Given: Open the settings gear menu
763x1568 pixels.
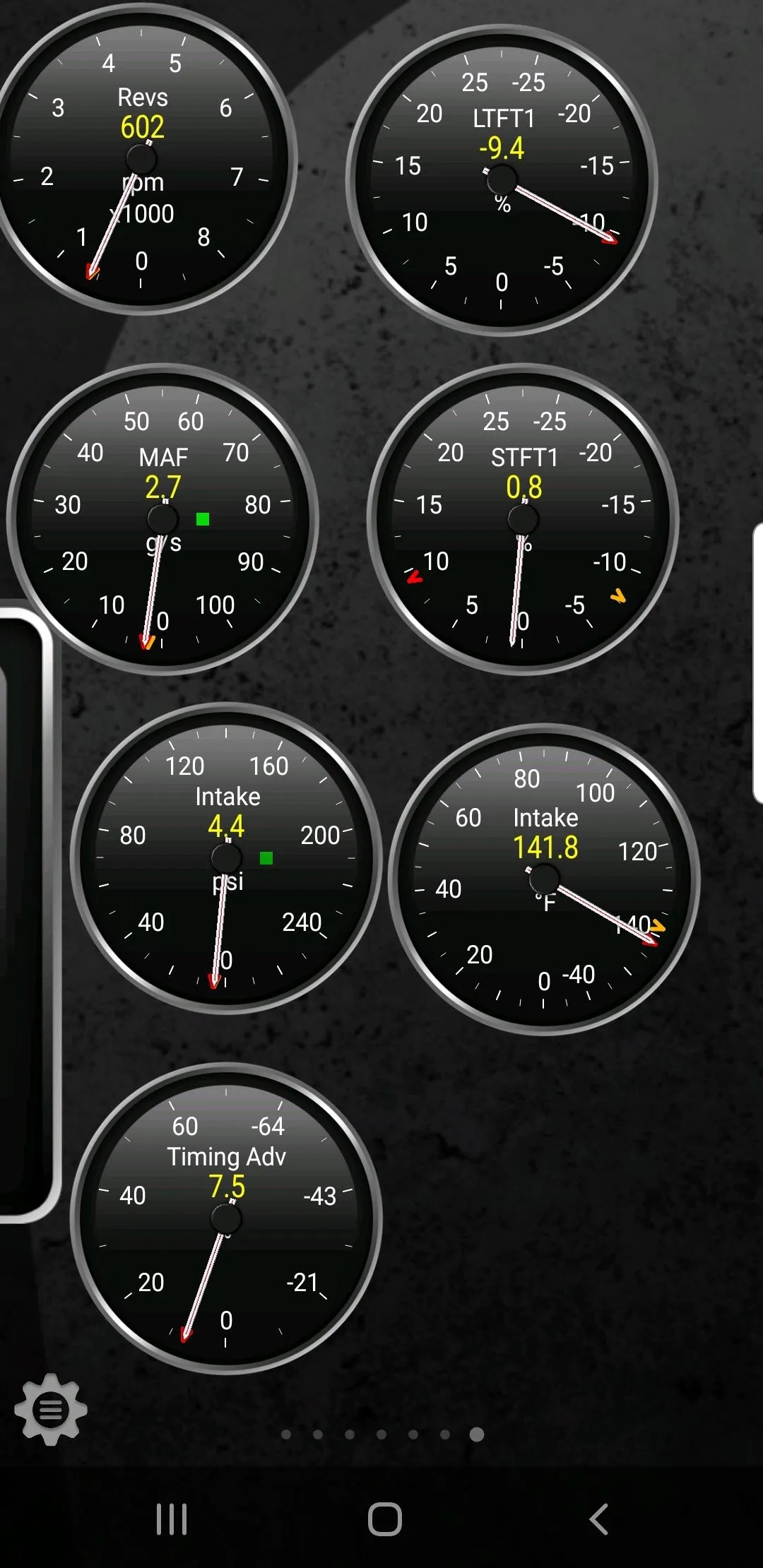Looking at the screenshot, I should point(50,1410).
